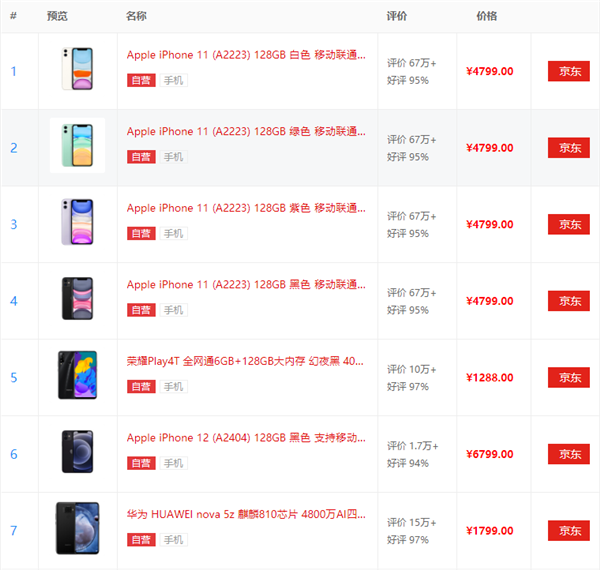Go to 京东 for the HUAWEI nova 5z
The height and width of the screenshot is (570, 600).
pyautogui.click(x=568, y=531)
